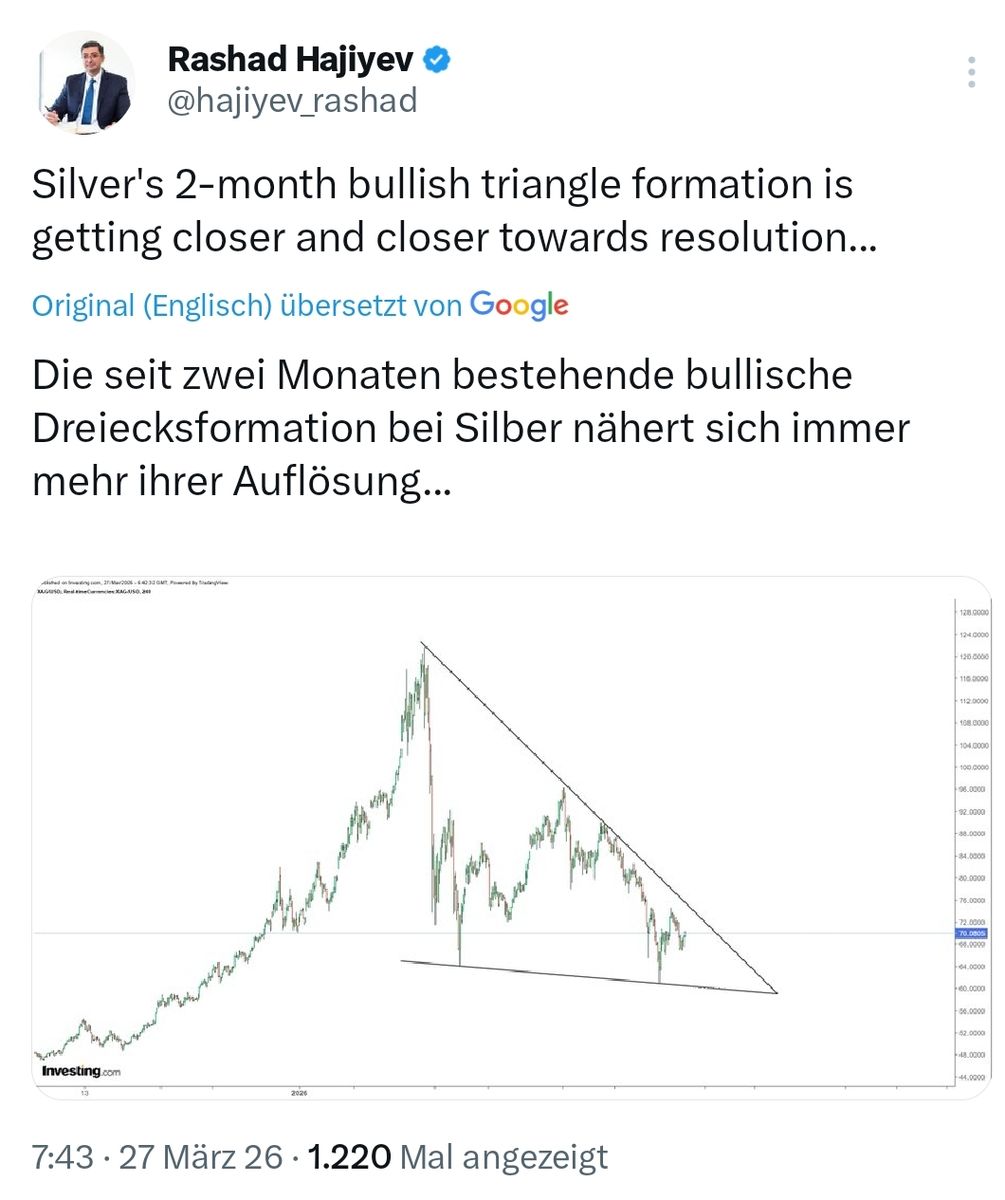Open the tweet timestamp 7:43 · 27 März 26
The image size is (1005, 1200).
tap(158, 1158)
